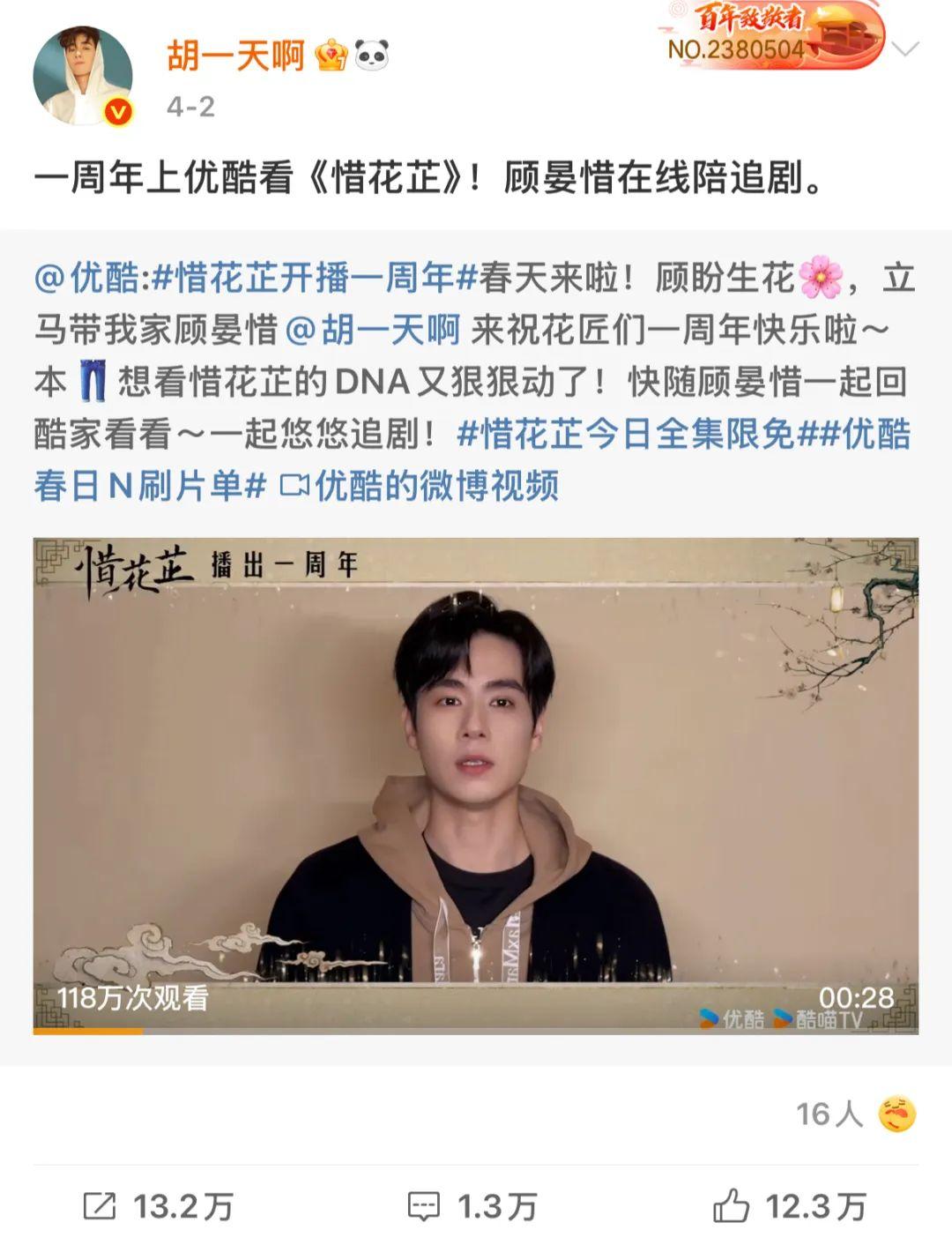
Task: Like the post with 12.3万 likes
Action: click(790, 1206)
